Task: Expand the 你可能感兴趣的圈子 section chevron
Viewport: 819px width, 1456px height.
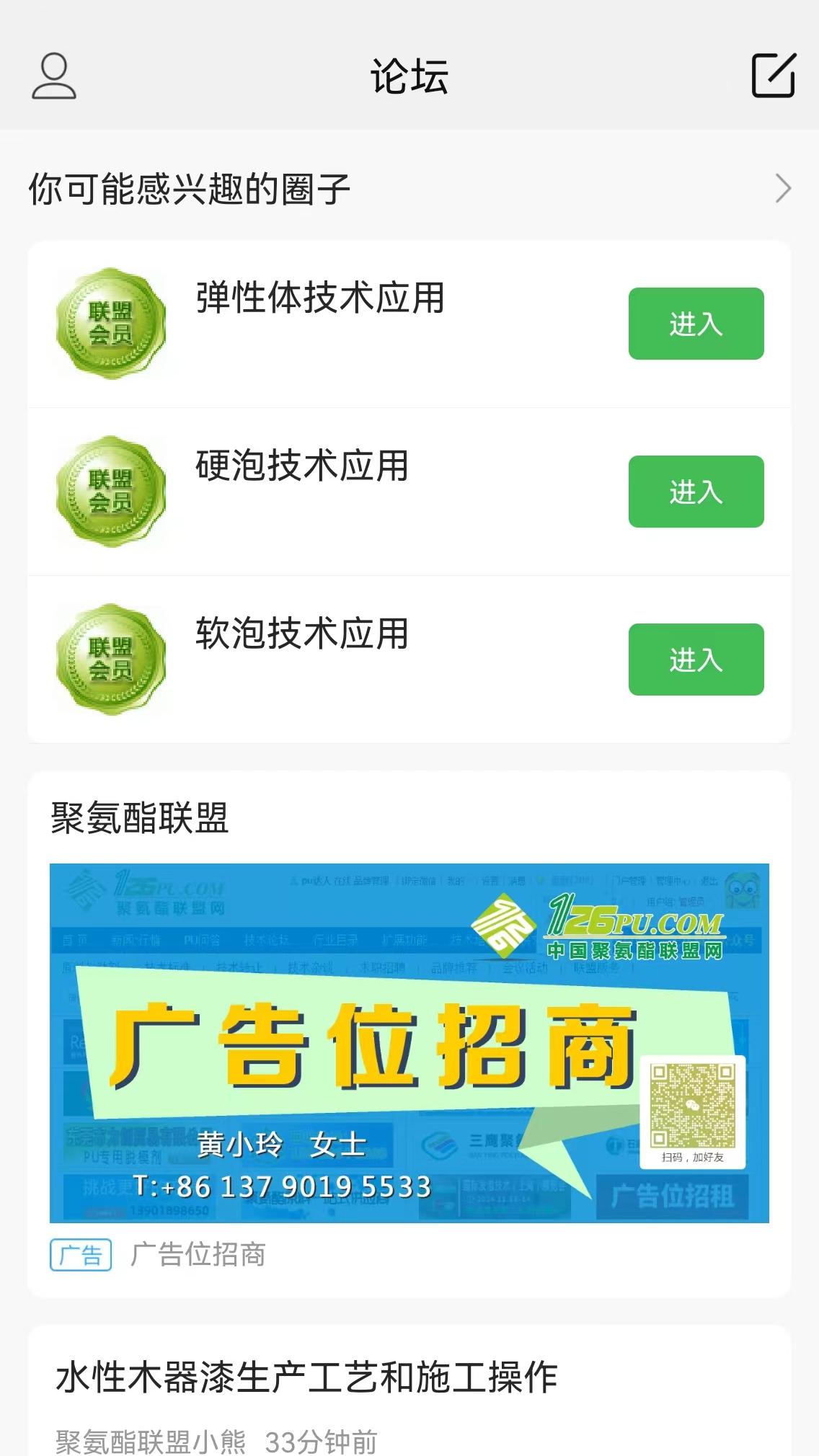Action: (x=784, y=188)
